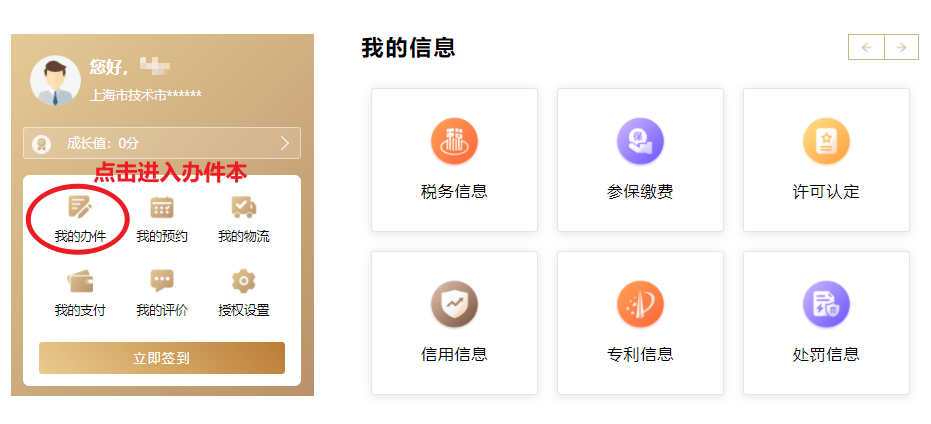Open the 许可认定 card

[x=826, y=159]
